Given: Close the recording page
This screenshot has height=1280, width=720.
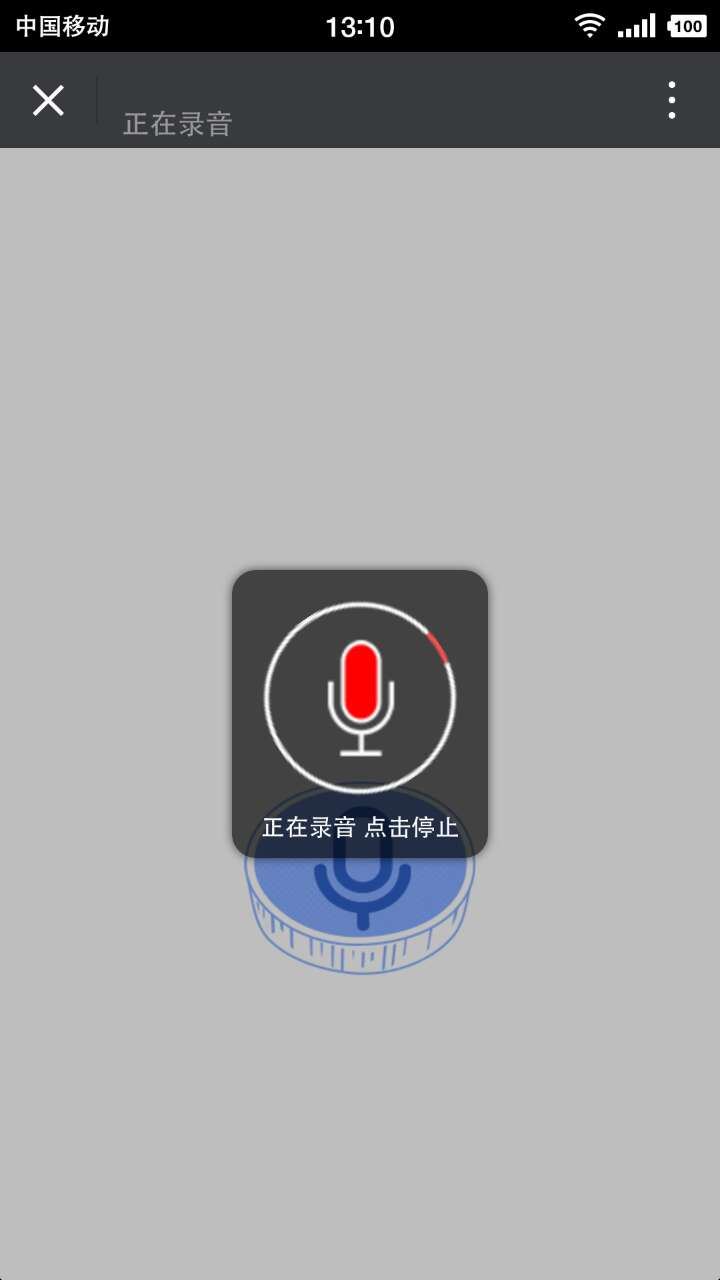Looking at the screenshot, I should point(48,100).
